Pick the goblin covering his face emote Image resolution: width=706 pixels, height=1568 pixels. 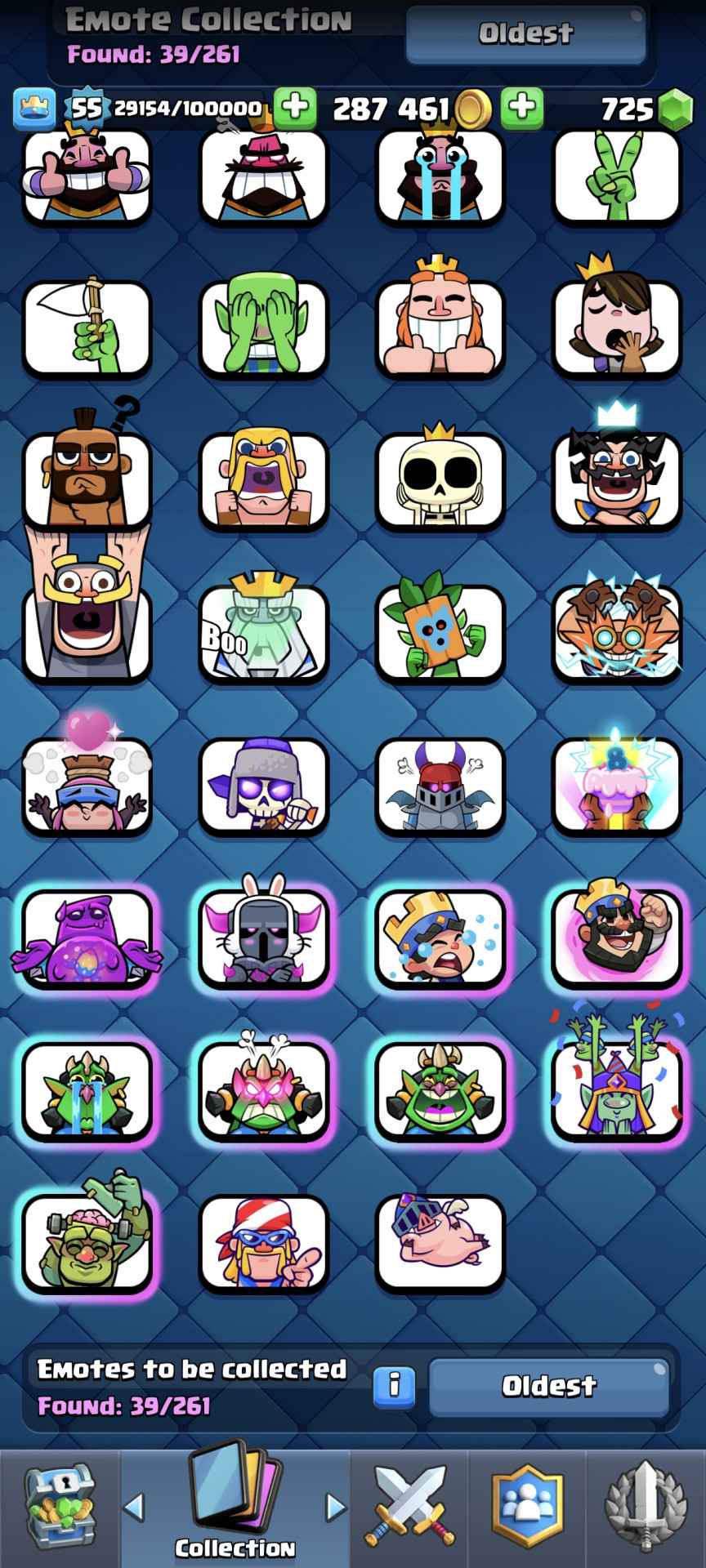click(263, 328)
